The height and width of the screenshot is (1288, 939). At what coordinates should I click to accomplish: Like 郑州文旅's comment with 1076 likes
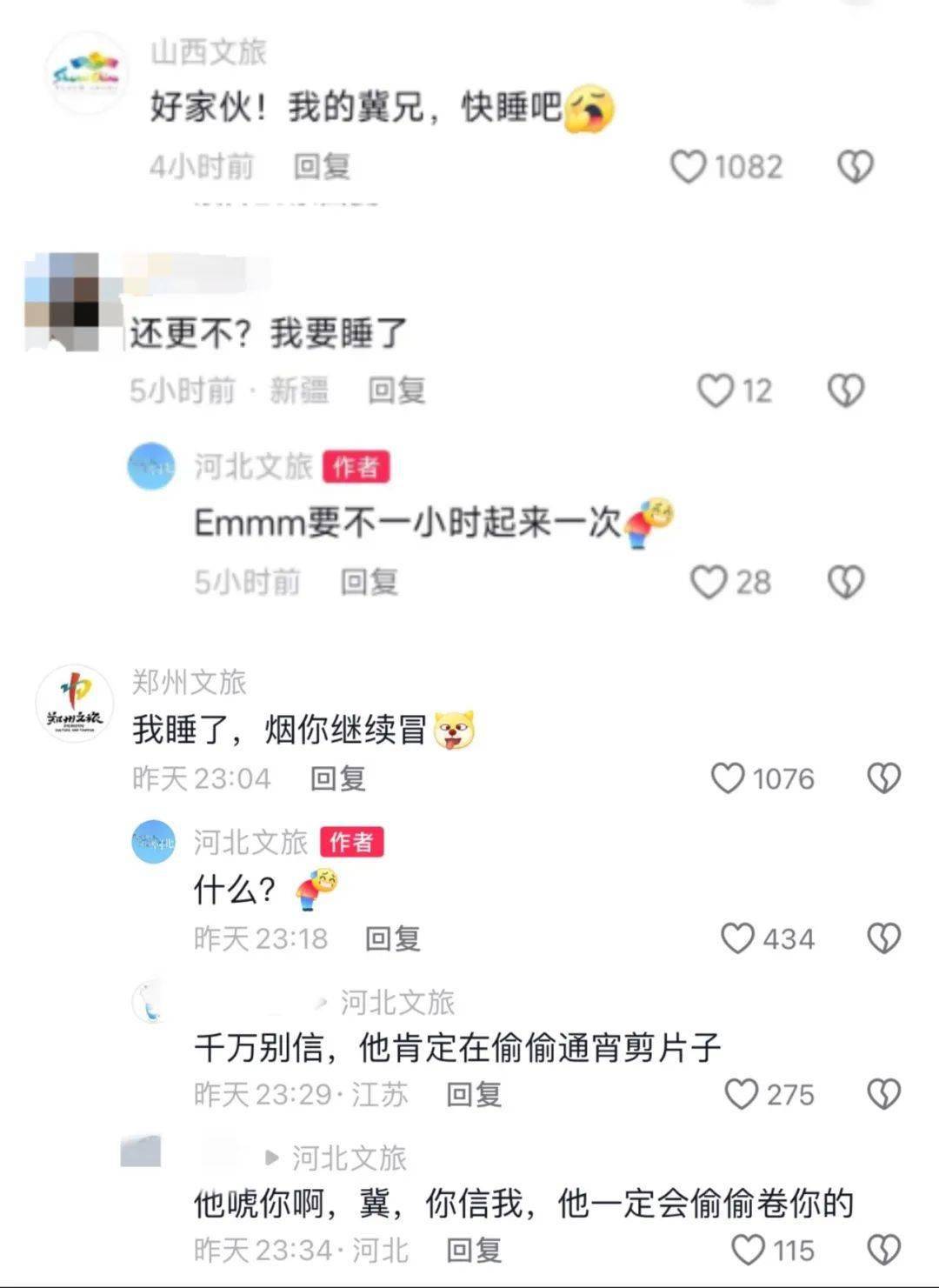coord(728,777)
